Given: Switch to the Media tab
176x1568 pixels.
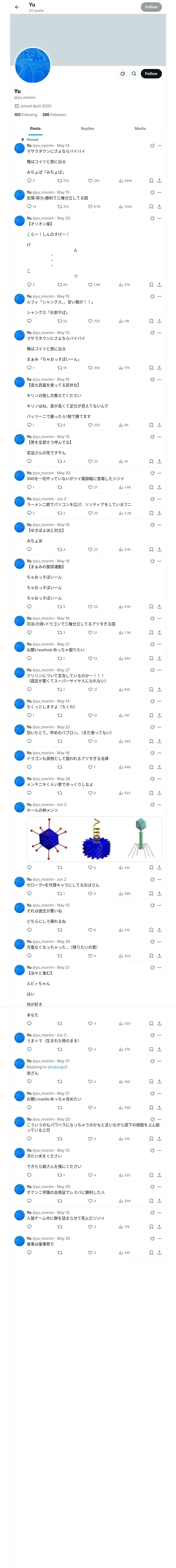Looking at the screenshot, I should click(x=140, y=128).
